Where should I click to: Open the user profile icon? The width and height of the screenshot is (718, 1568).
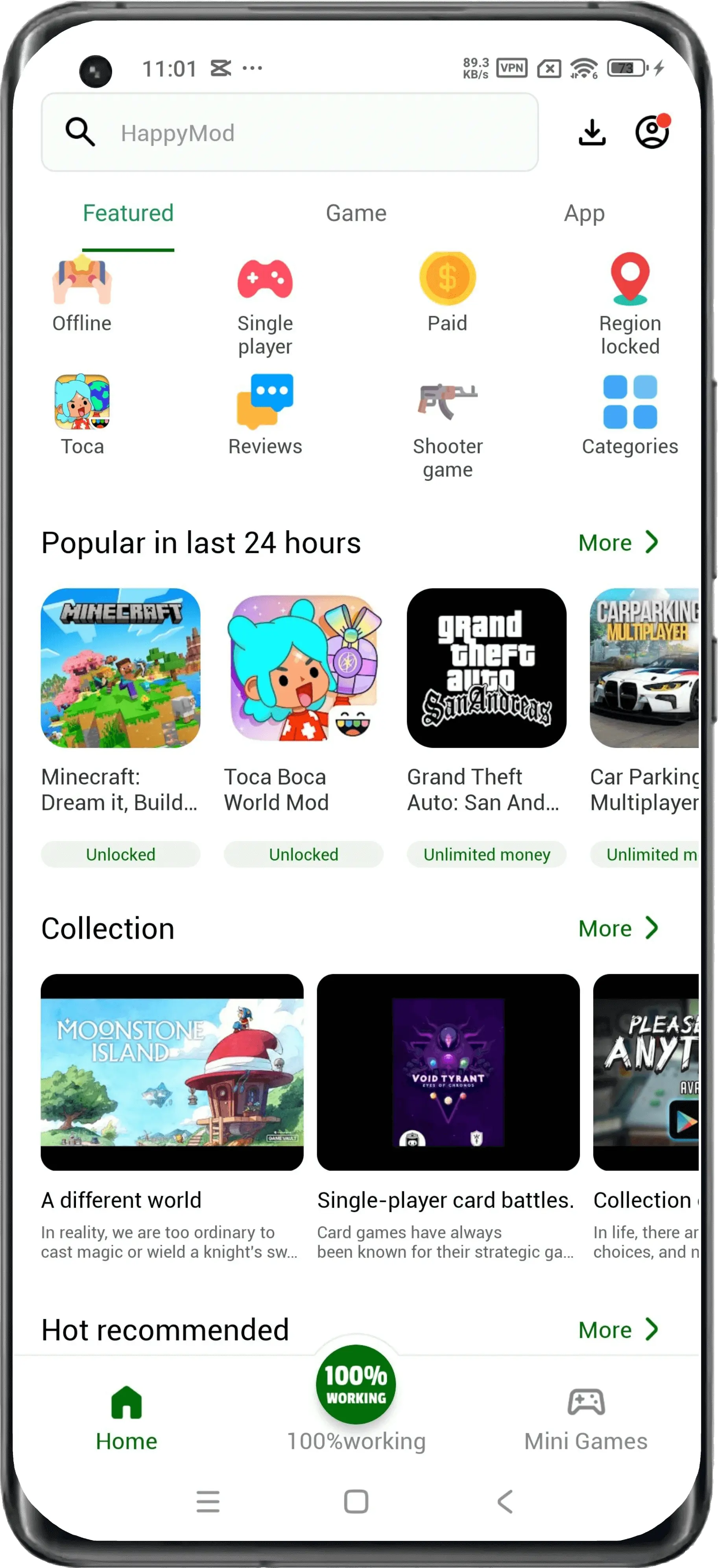click(x=652, y=132)
